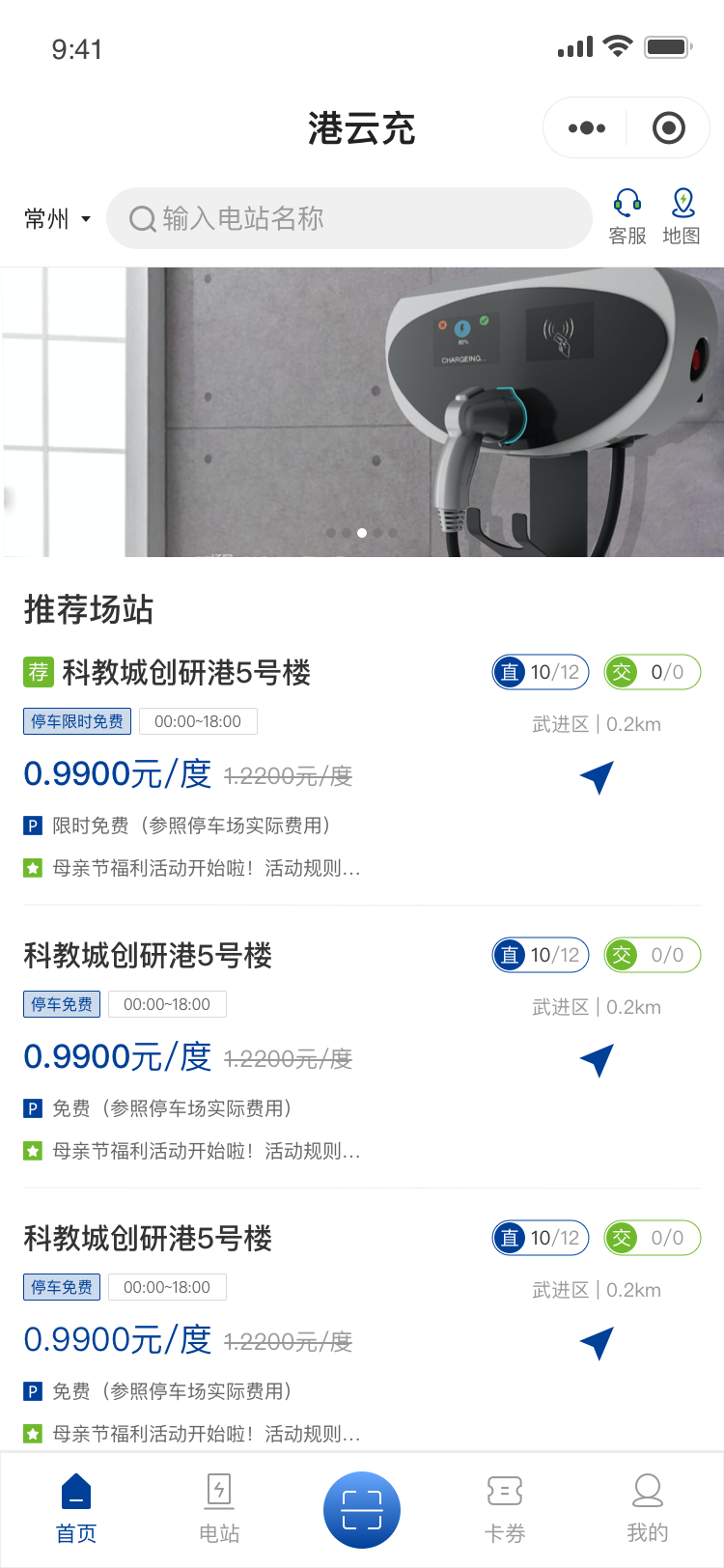This screenshot has width=724, height=1568.
Task: Open the charging gun banner
Action: coord(362,412)
